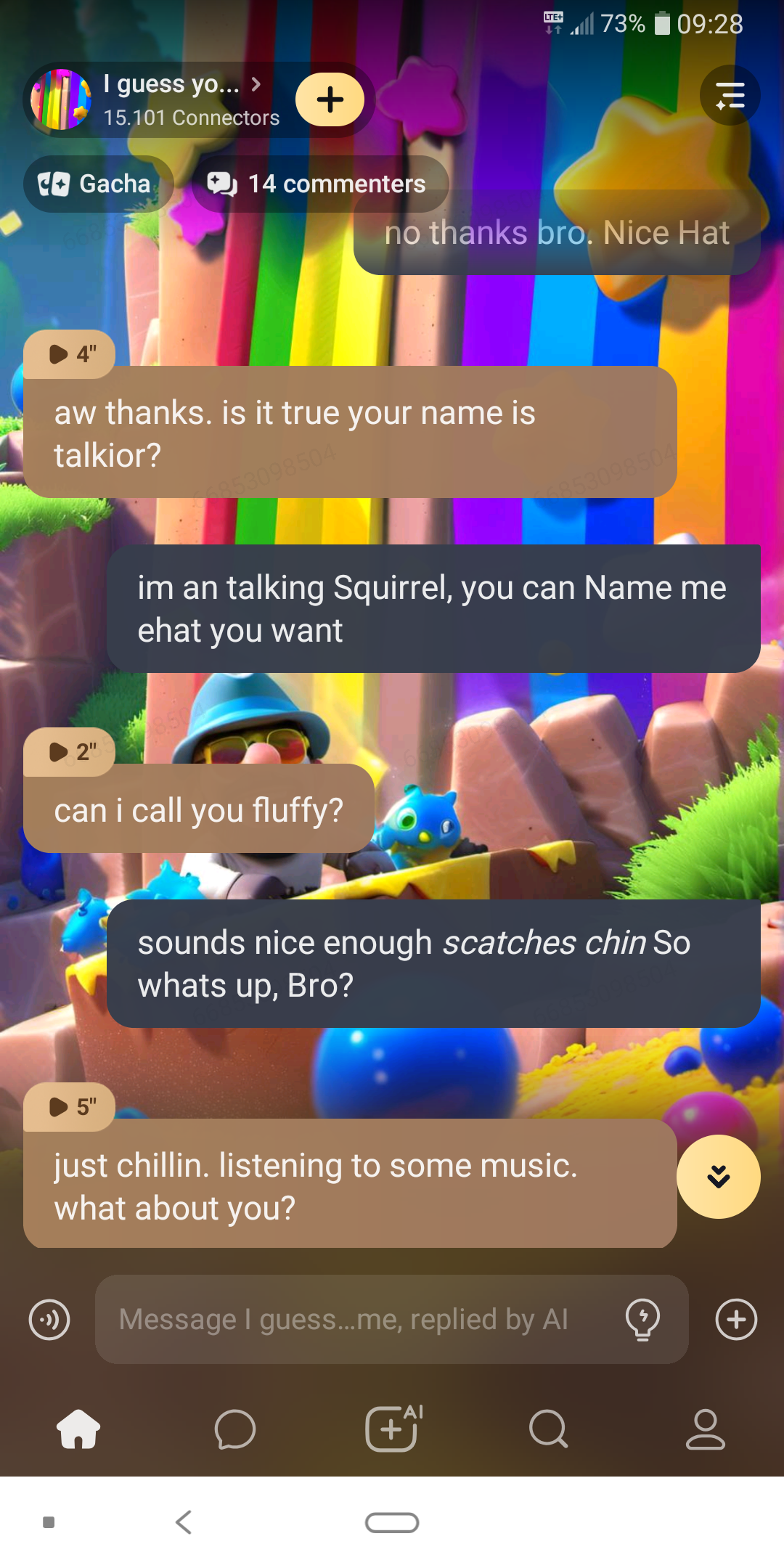Play the 2-second voice message

70,752
